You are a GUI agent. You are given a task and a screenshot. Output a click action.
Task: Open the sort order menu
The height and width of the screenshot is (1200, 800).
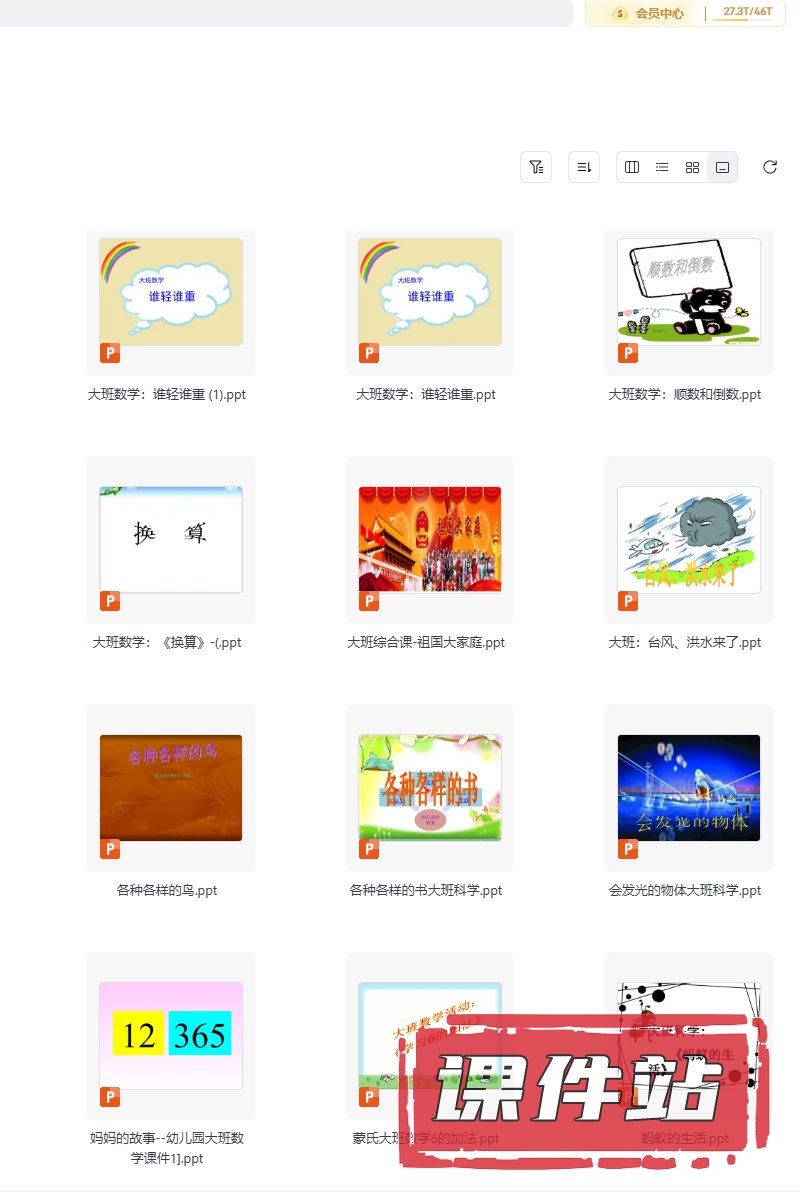(584, 167)
